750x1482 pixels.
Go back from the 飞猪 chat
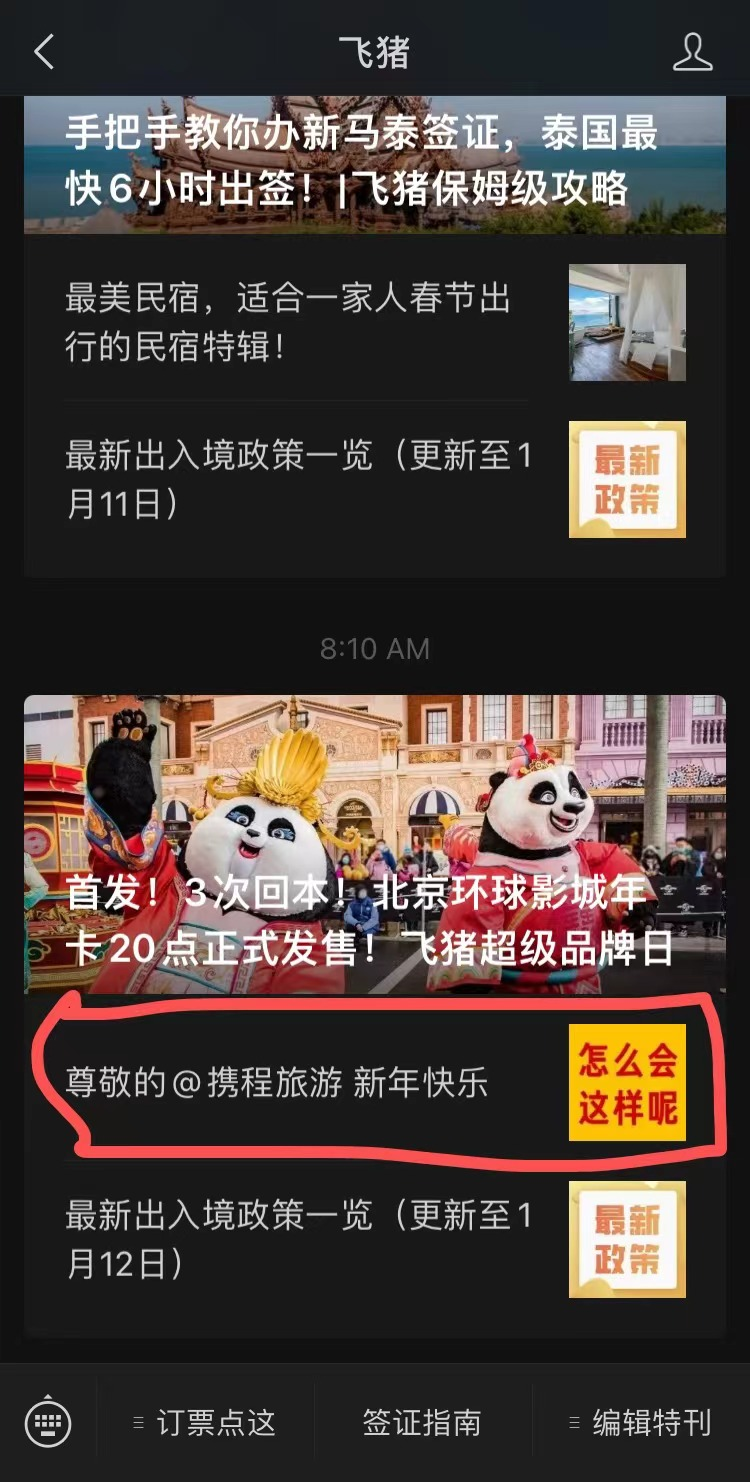[x=44, y=52]
